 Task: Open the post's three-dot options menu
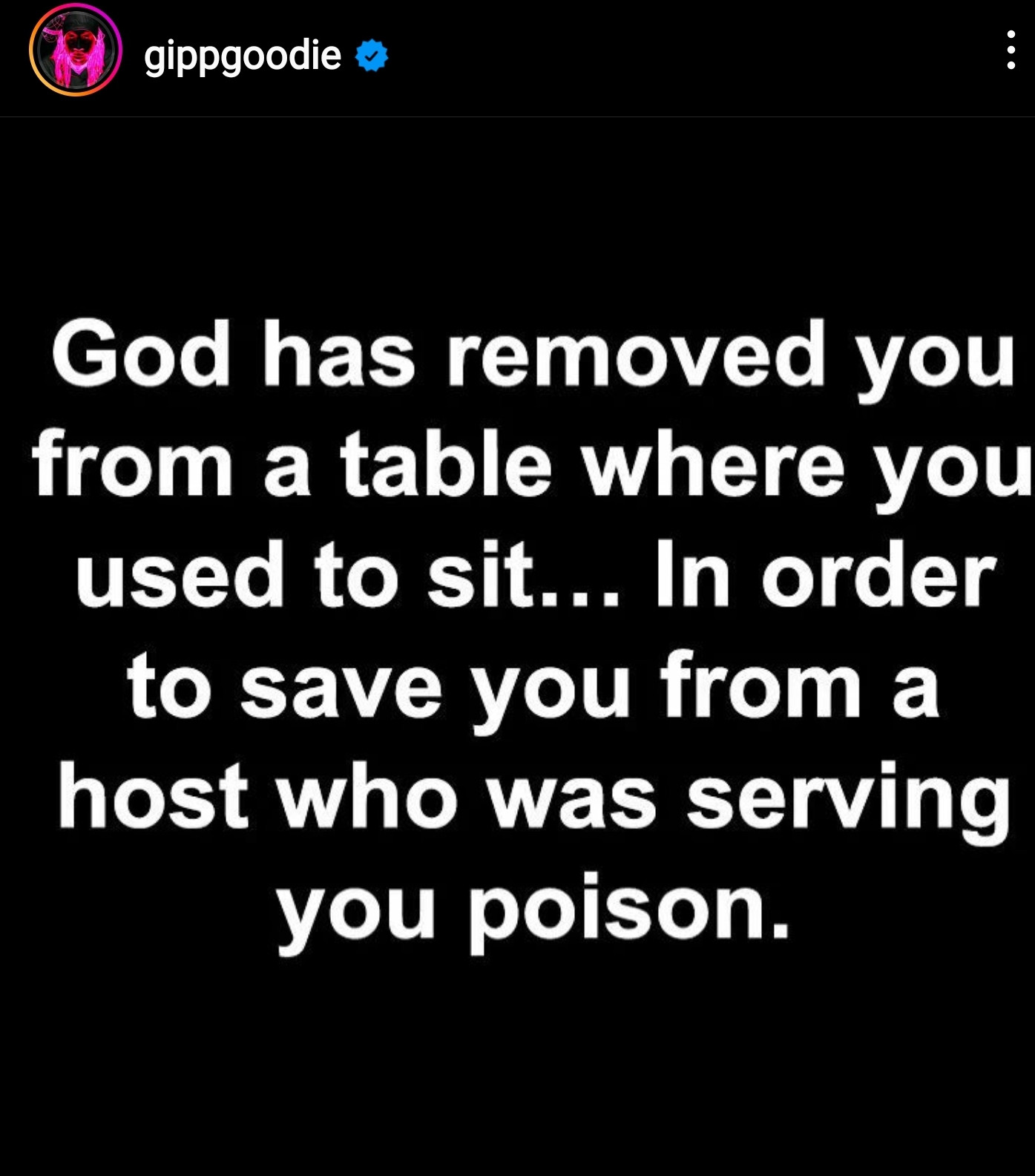click(1011, 50)
